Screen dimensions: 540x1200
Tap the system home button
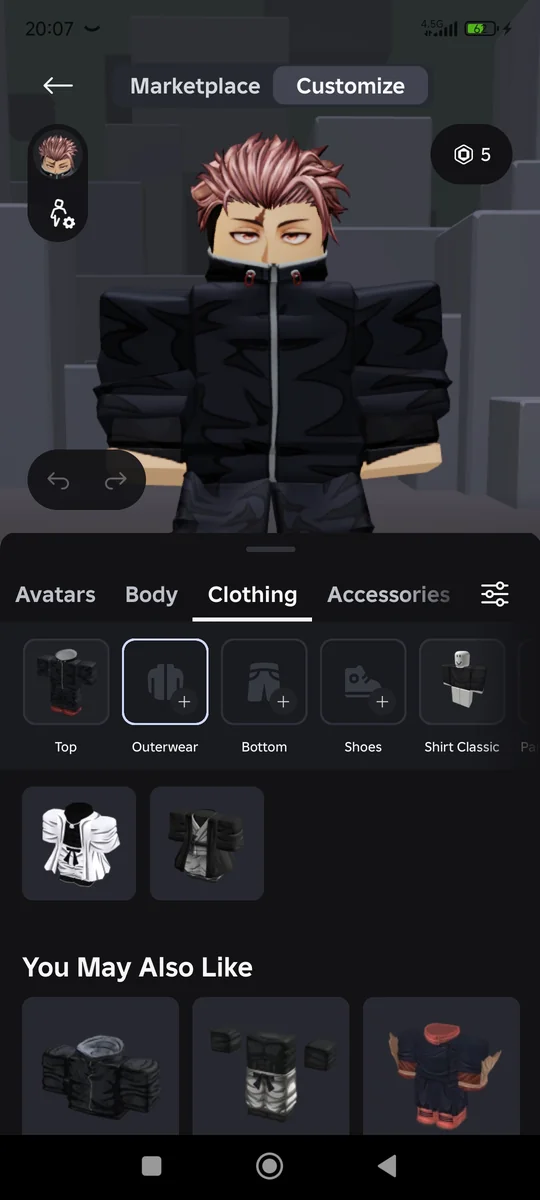tap(269, 1166)
